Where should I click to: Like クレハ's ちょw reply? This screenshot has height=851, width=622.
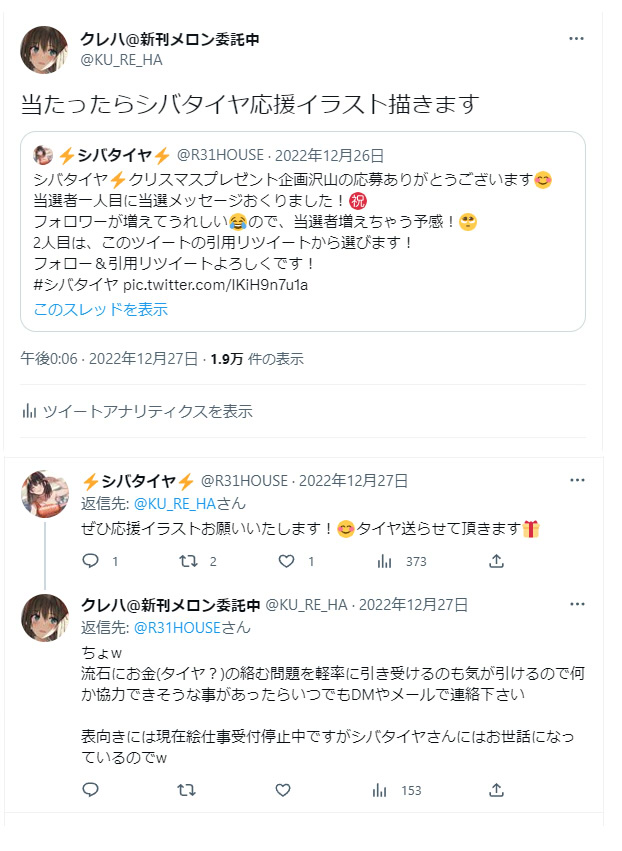283,790
